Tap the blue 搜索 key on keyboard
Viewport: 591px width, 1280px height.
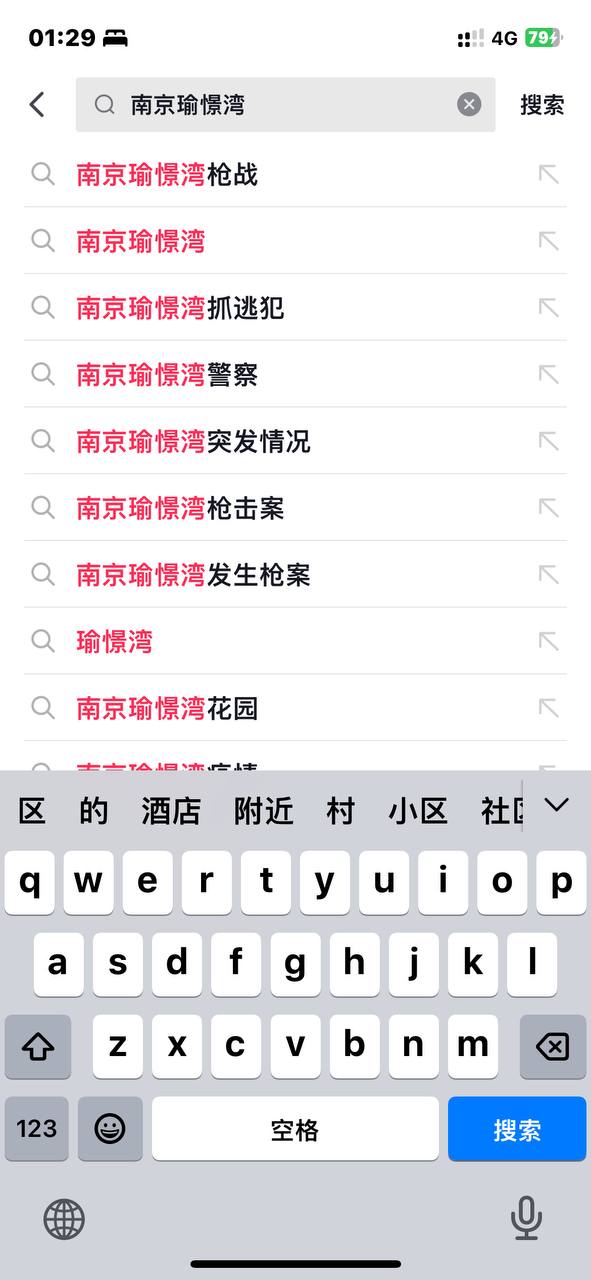pyautogui.click(x=517, y=1129)
